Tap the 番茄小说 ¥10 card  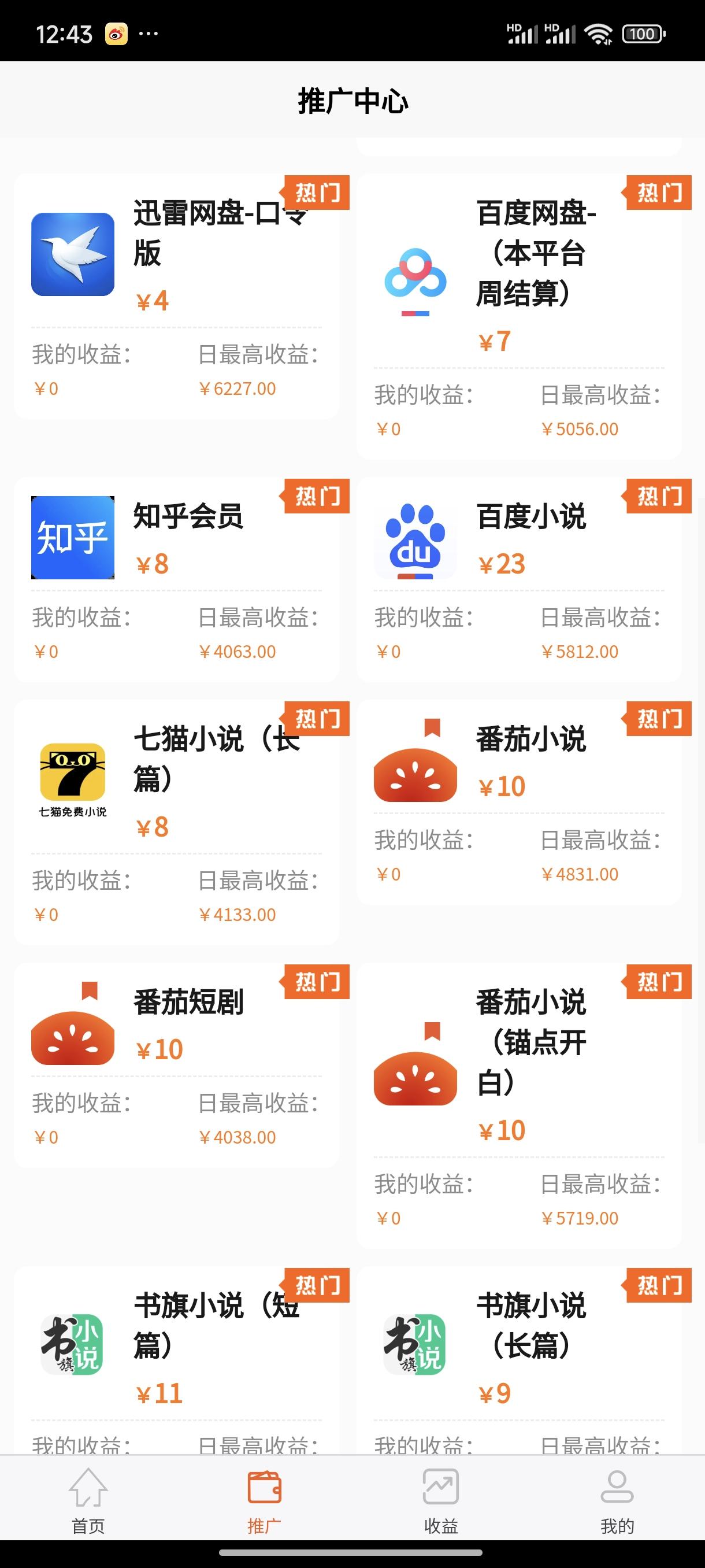(518, 802)
